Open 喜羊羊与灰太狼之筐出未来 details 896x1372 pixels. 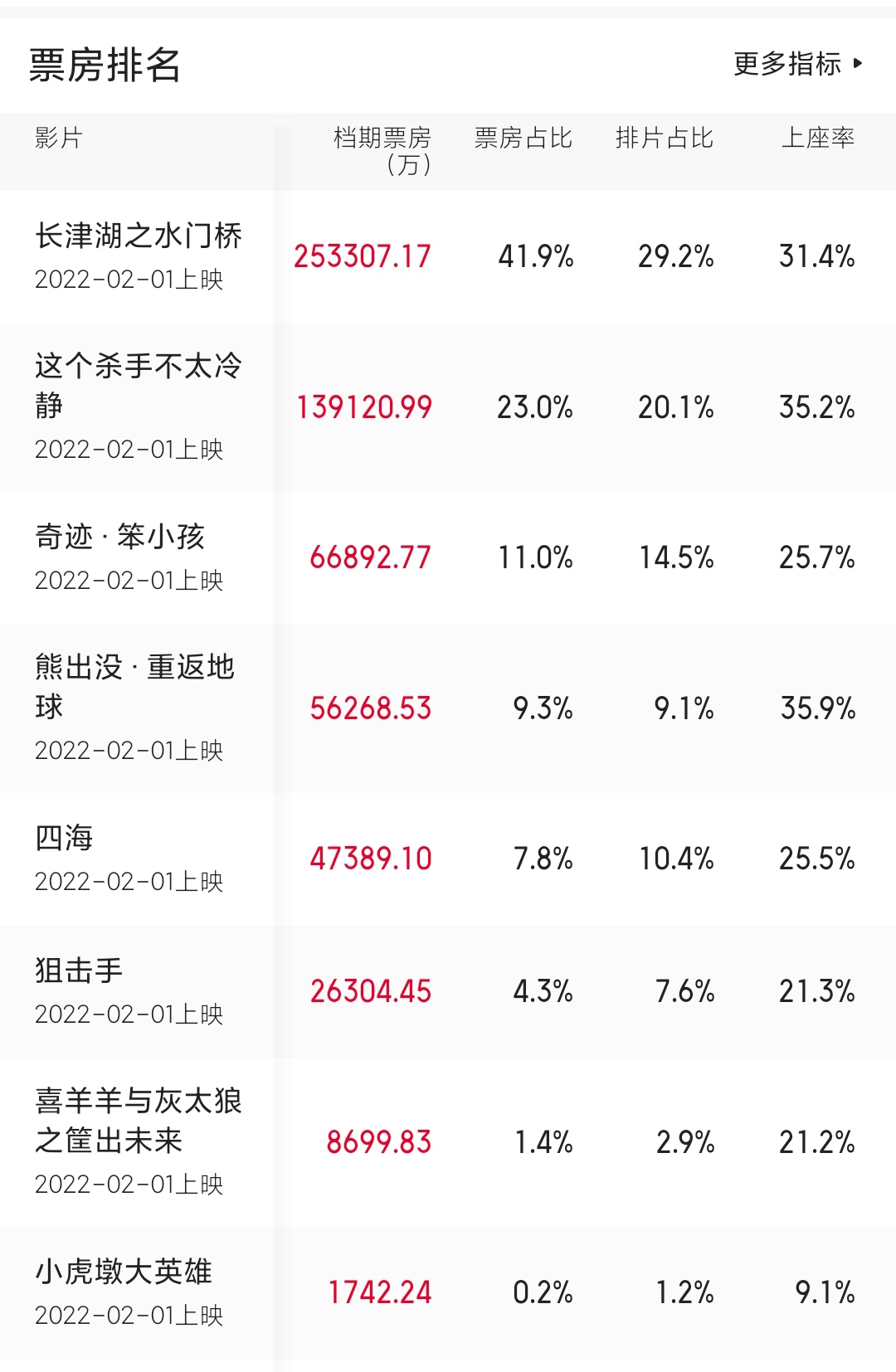(138, 1120)
